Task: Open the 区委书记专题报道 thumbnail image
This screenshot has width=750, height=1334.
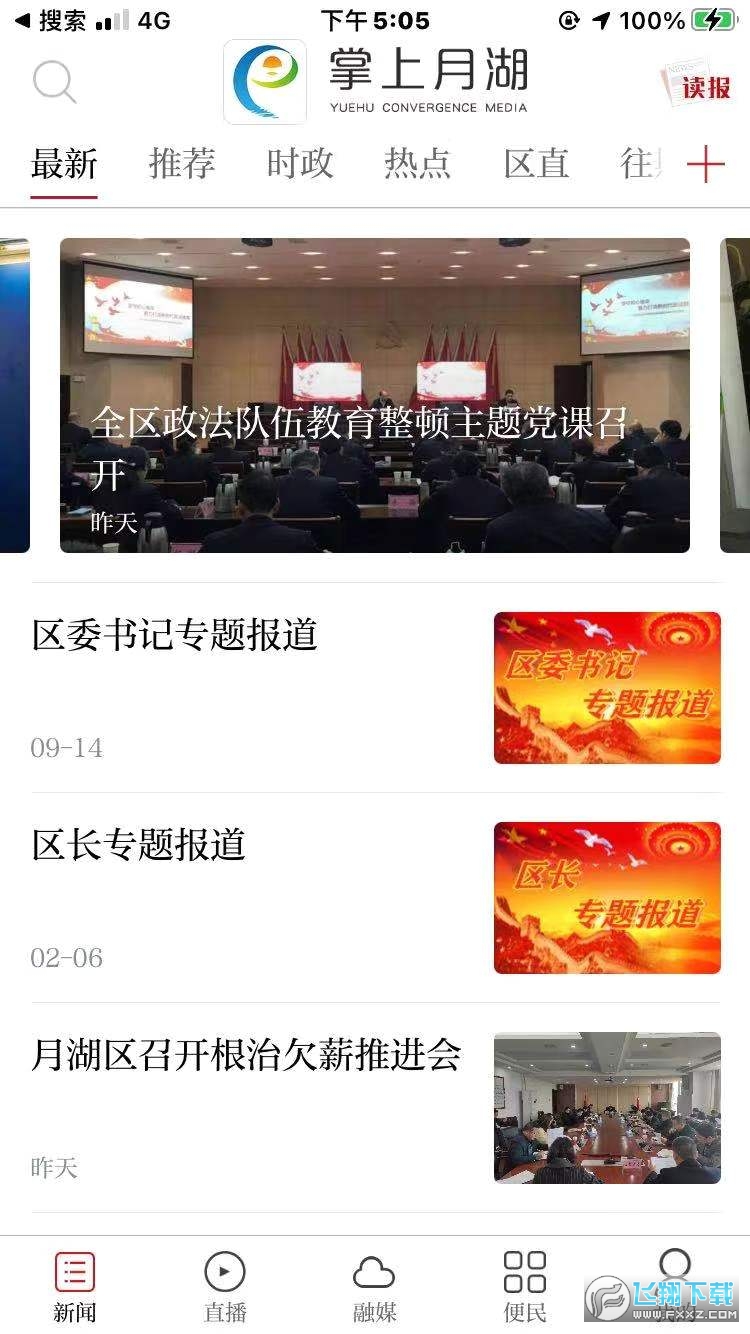Action: tap(607, 687)
